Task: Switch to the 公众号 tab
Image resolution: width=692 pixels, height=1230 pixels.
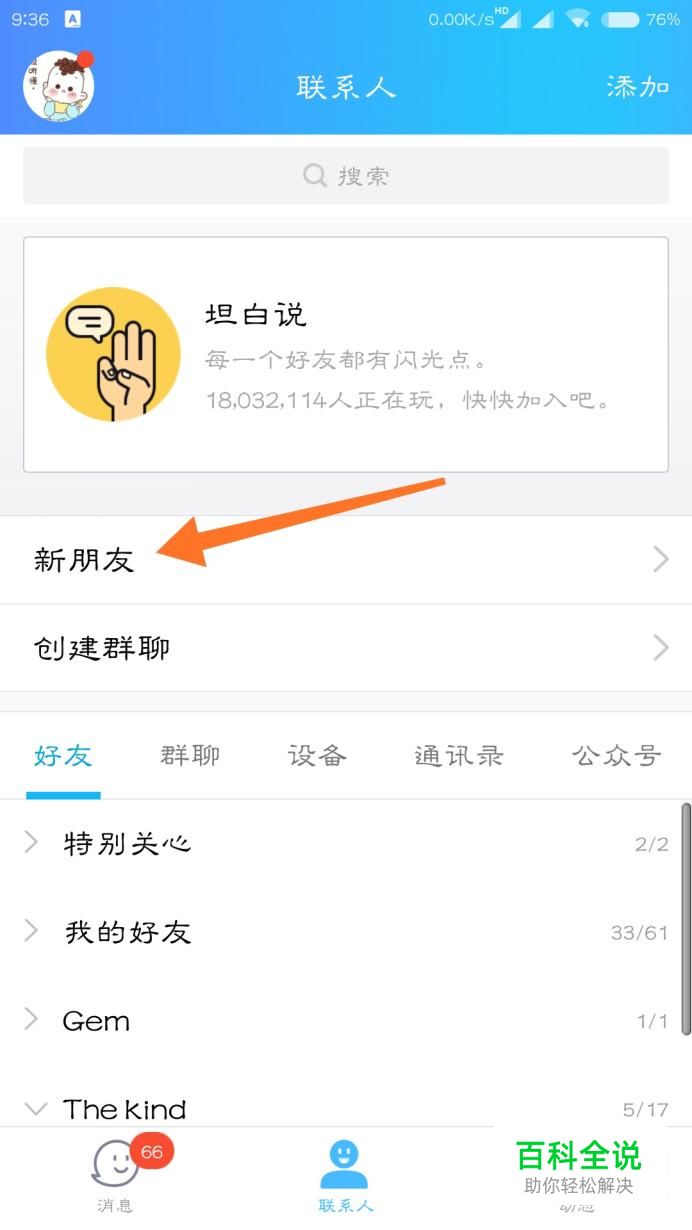Action: point(617,756)
